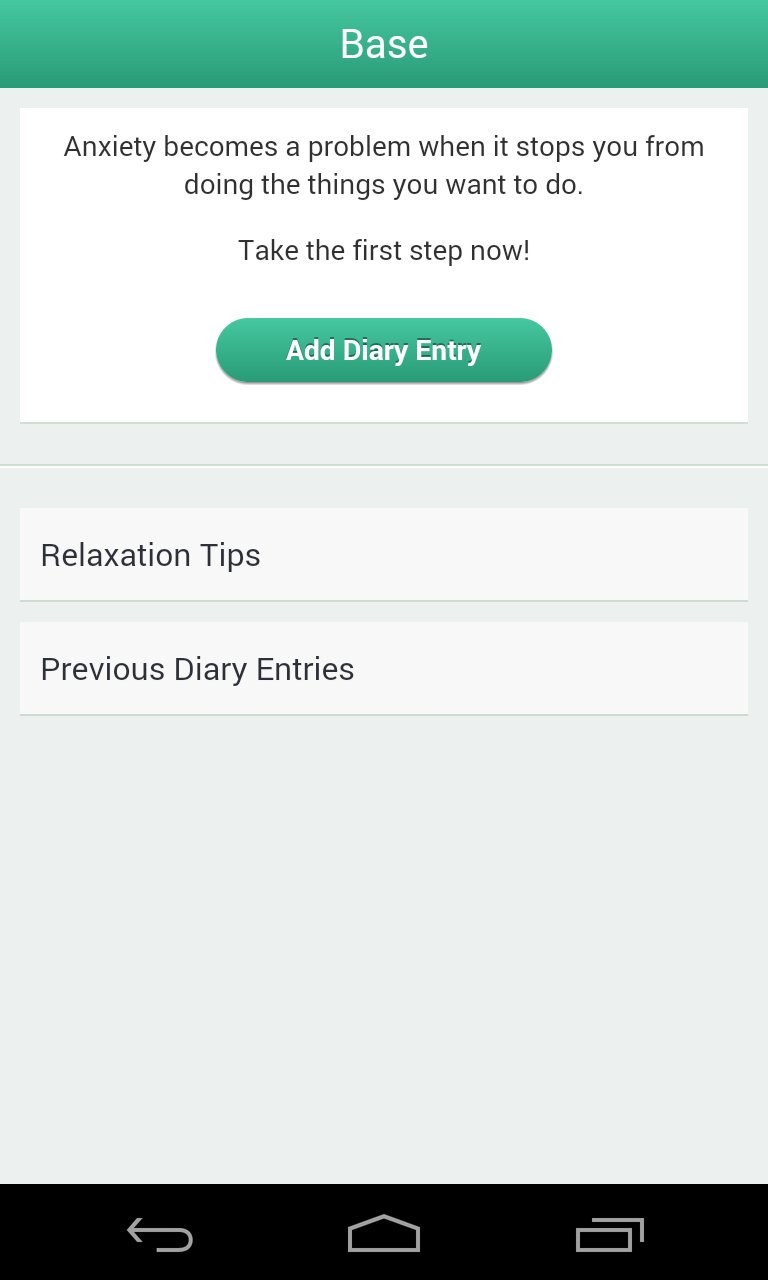
Task: Start a new entry with Add Diary Entry
Action: 384,350
